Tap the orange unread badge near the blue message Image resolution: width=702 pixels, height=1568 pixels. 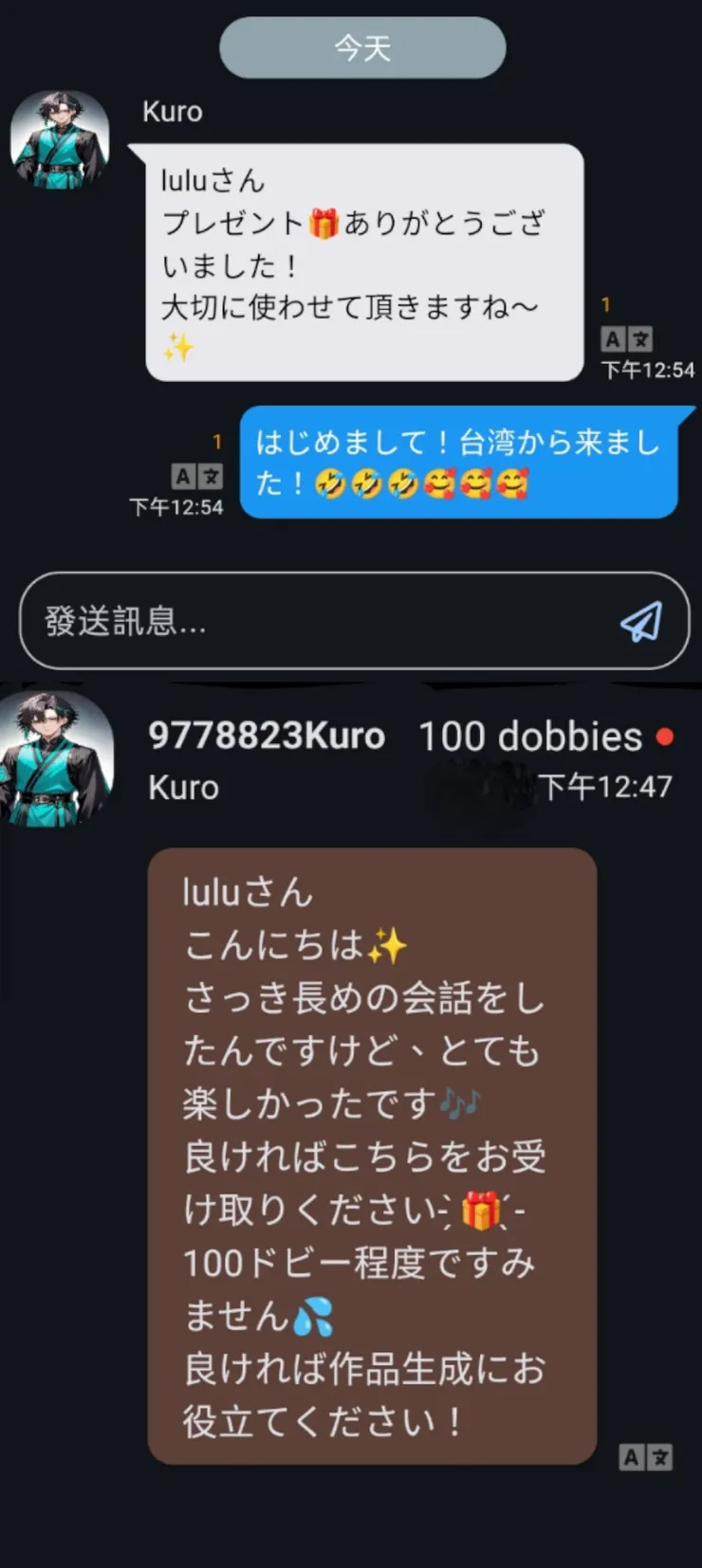216,440
